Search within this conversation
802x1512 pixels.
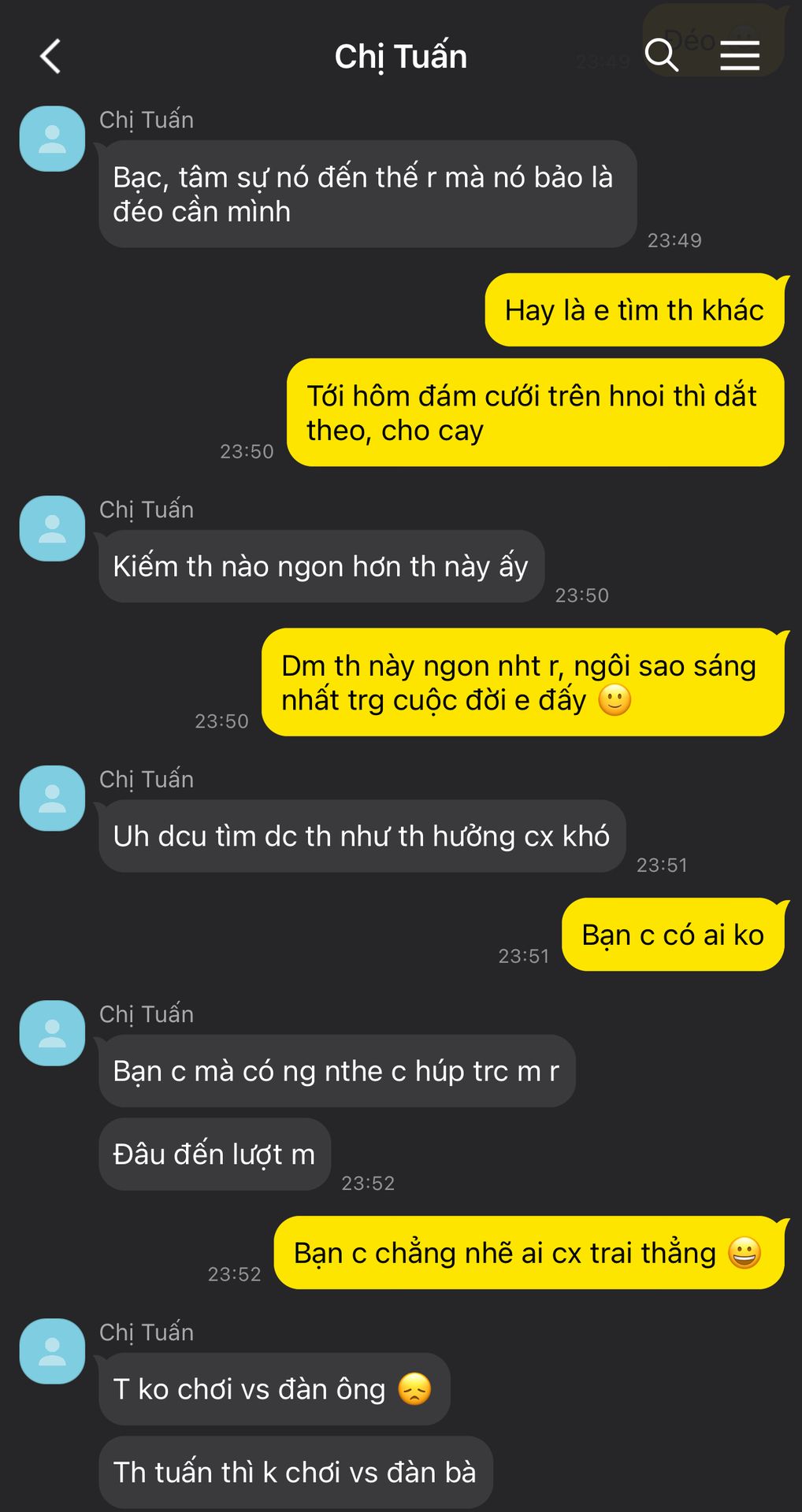(x=661, y=56)
